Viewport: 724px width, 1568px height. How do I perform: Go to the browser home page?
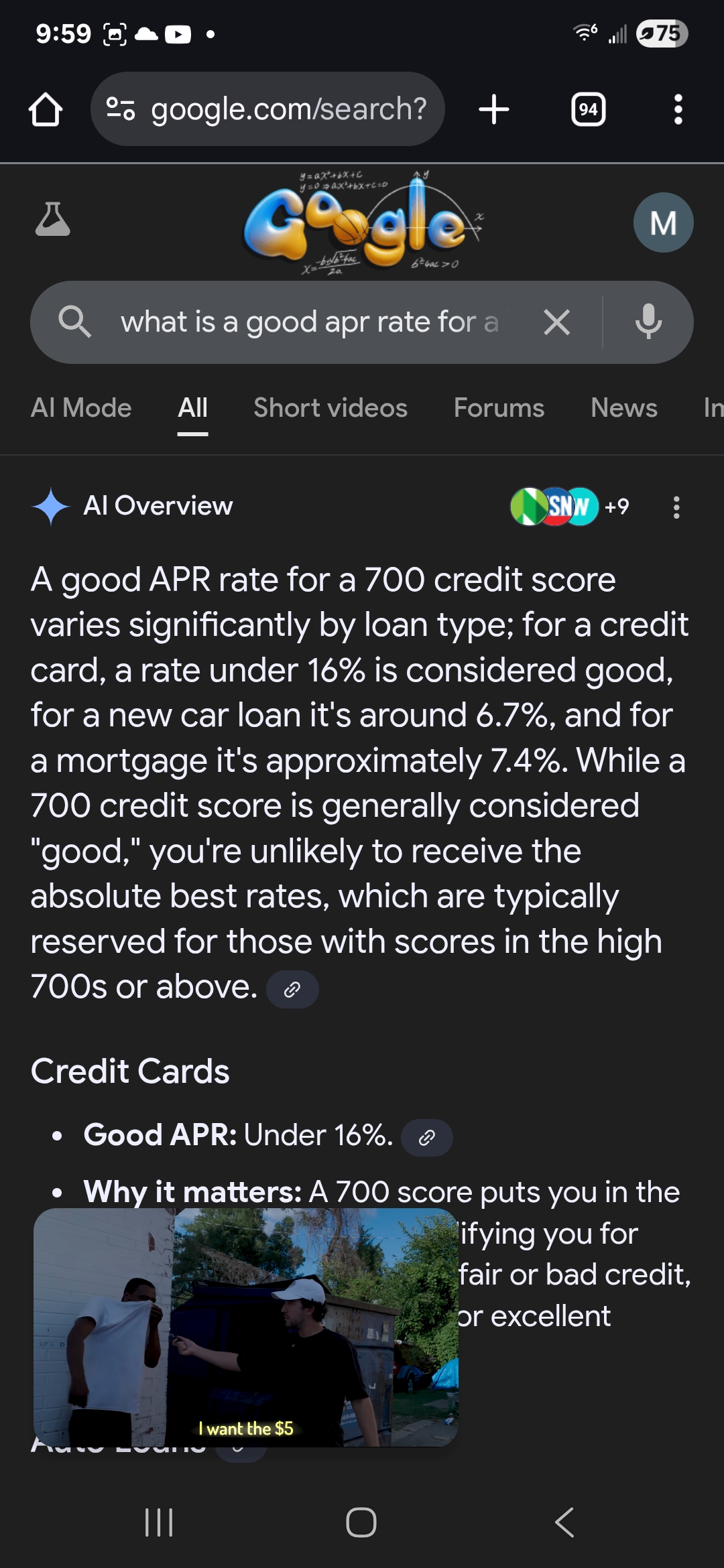46,109
